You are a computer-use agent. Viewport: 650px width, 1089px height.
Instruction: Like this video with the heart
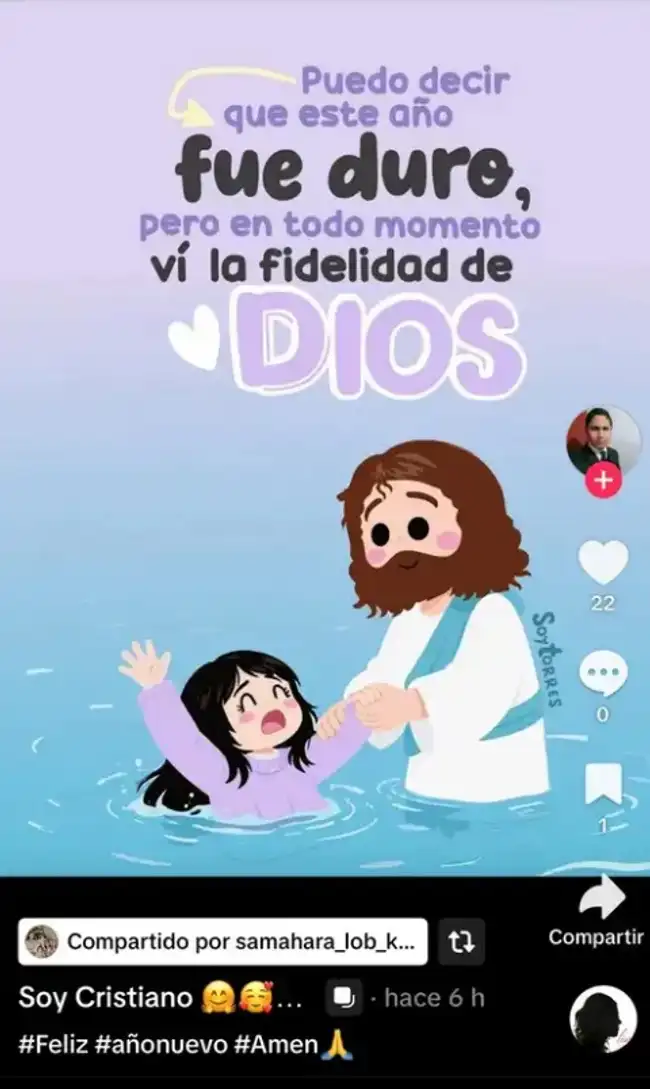coord(603,563)
